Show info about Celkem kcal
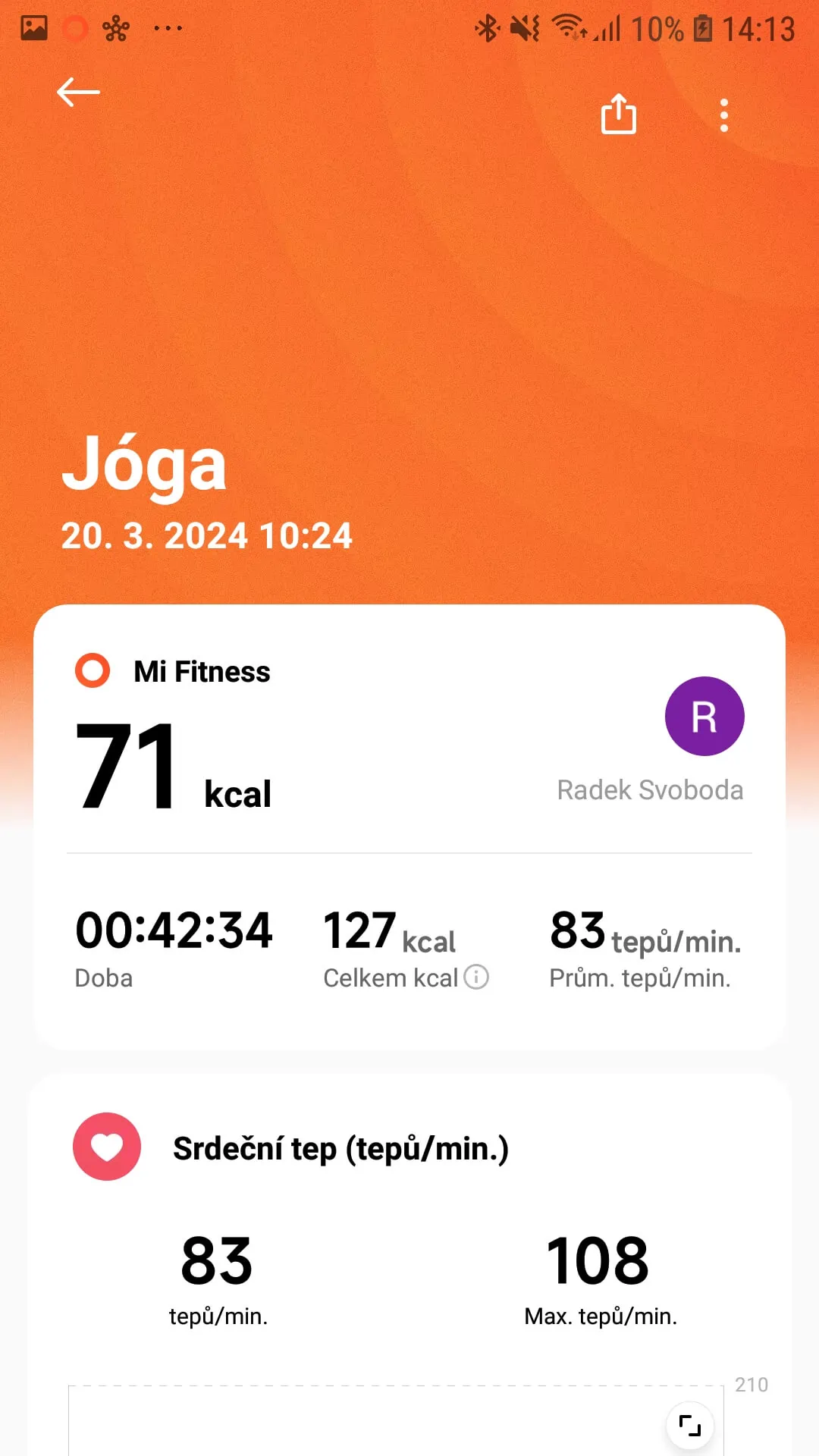Viewport: 819px width, 1456px height. [476, 977]
